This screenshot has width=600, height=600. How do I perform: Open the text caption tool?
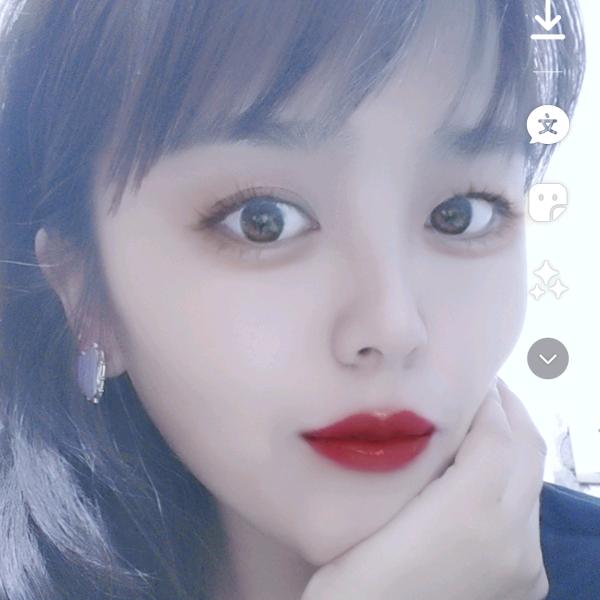coord(548,125)
